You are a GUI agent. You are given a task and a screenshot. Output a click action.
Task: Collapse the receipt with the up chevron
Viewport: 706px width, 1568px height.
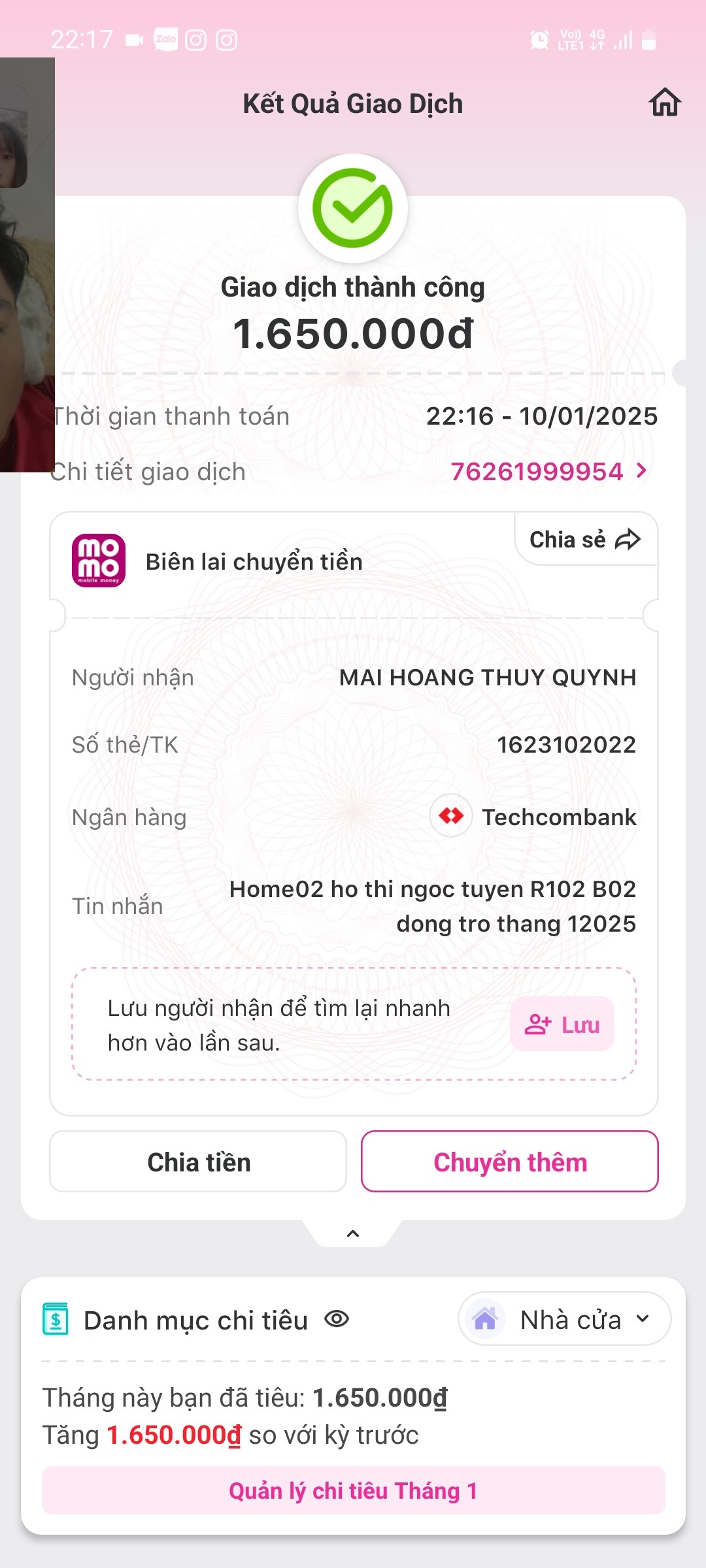(353, 1233)
